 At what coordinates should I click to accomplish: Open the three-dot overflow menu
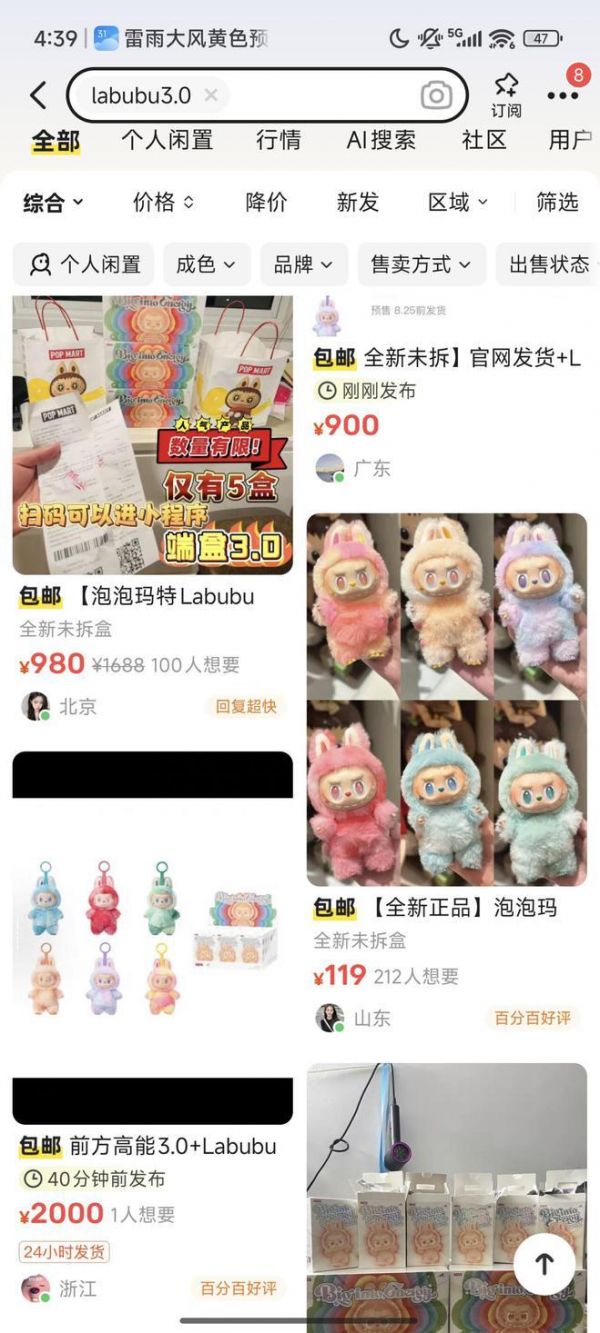pyautogui.click(x=563, y=95)
